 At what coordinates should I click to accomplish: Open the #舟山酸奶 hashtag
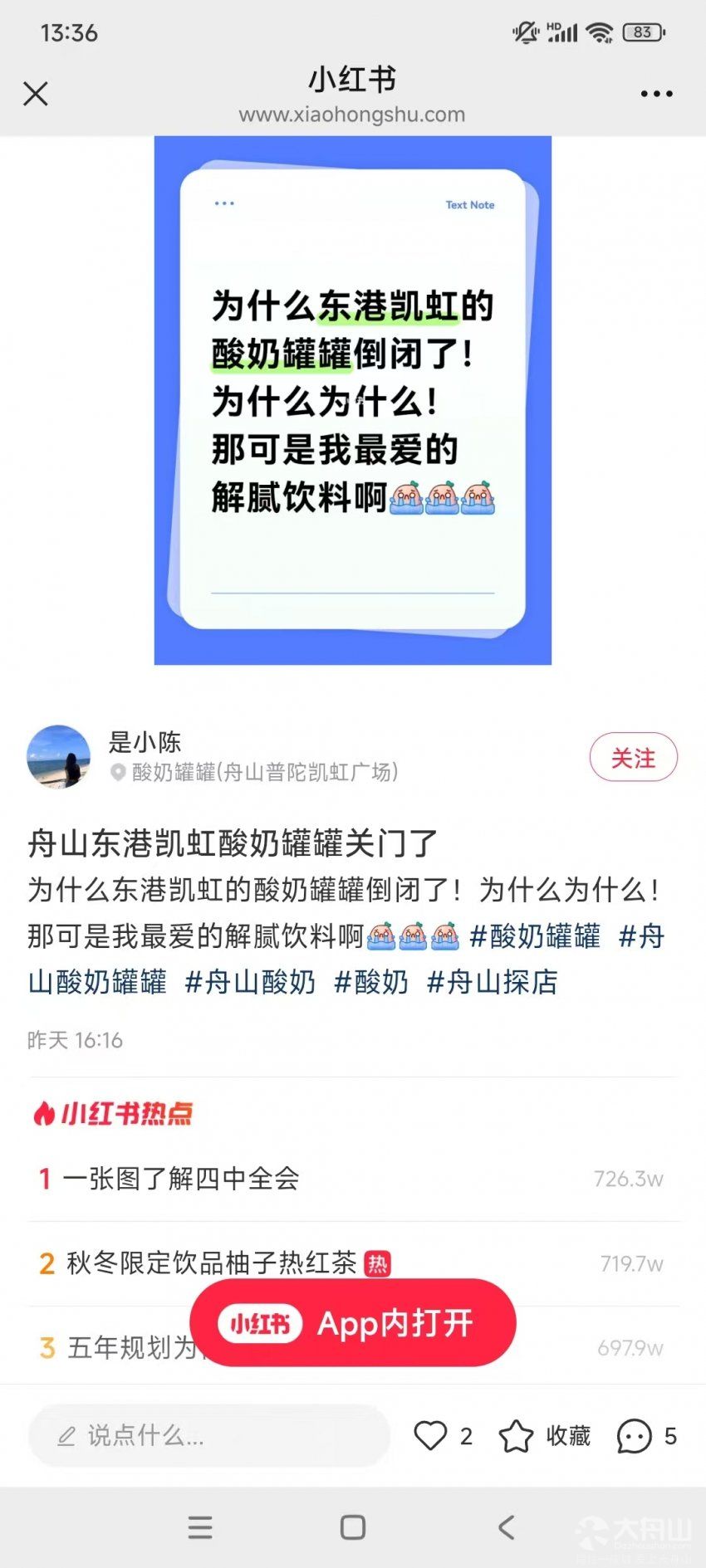click(250, 983)
